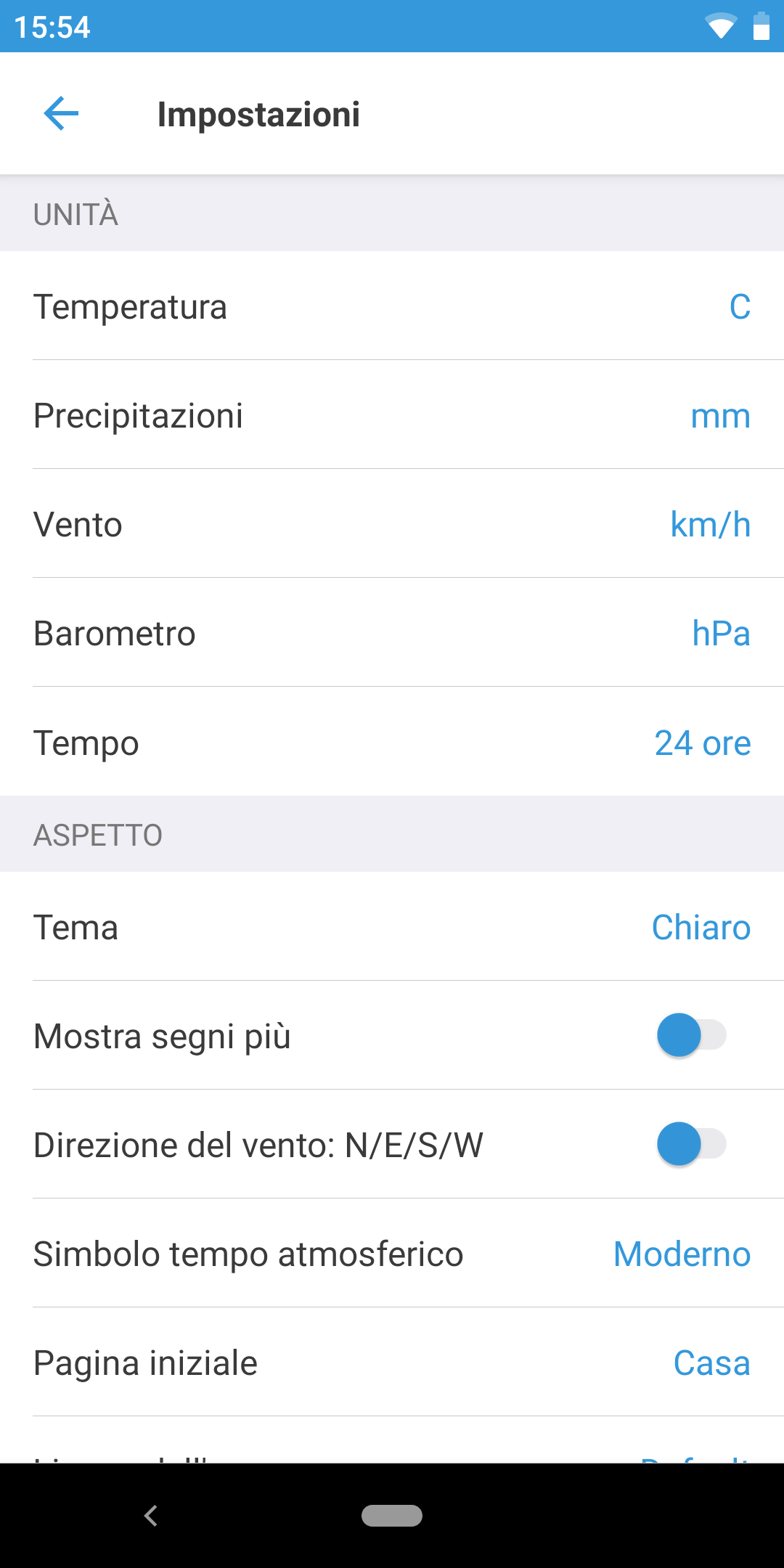
Task: Tap the system home pill
Action: (392, 1516)
